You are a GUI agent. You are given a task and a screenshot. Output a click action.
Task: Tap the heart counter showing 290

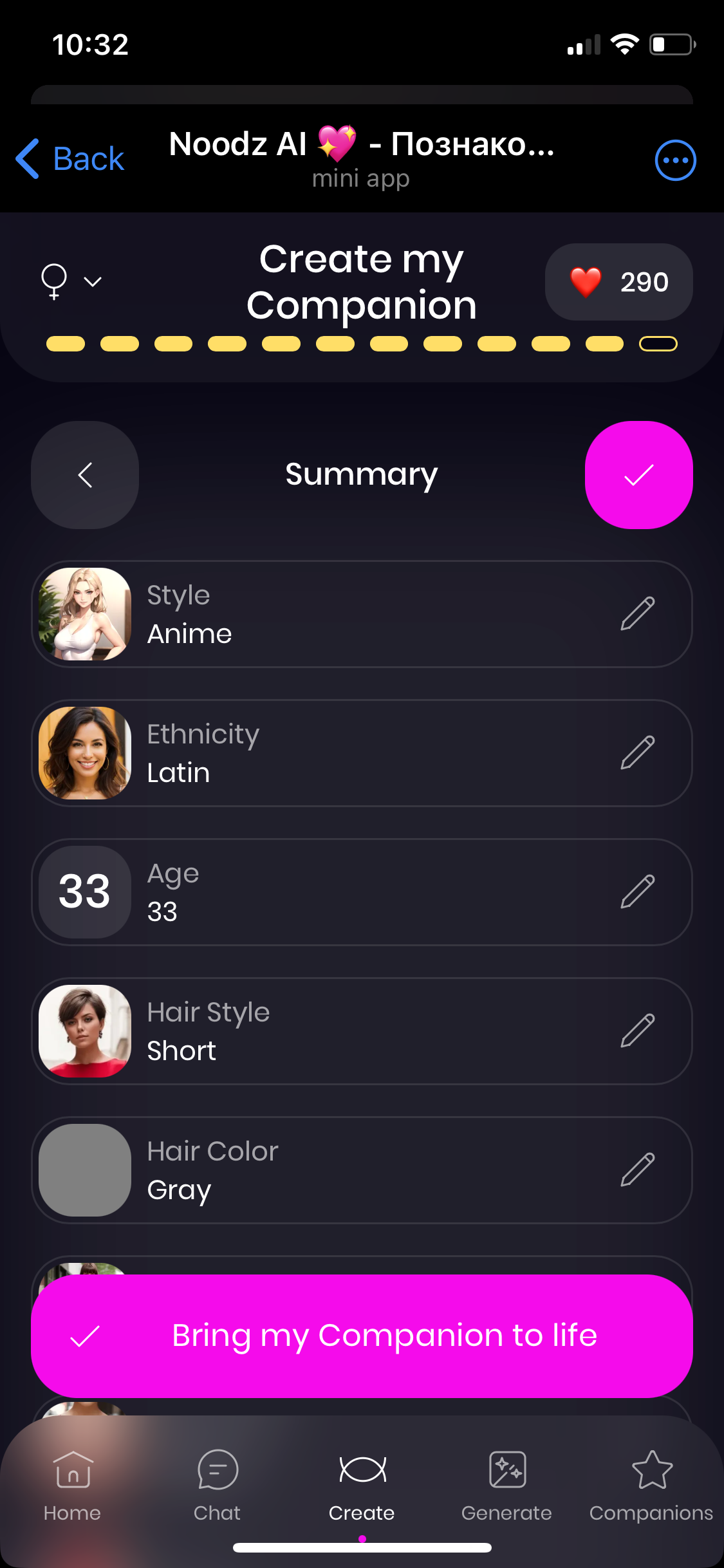click(618, 282)
